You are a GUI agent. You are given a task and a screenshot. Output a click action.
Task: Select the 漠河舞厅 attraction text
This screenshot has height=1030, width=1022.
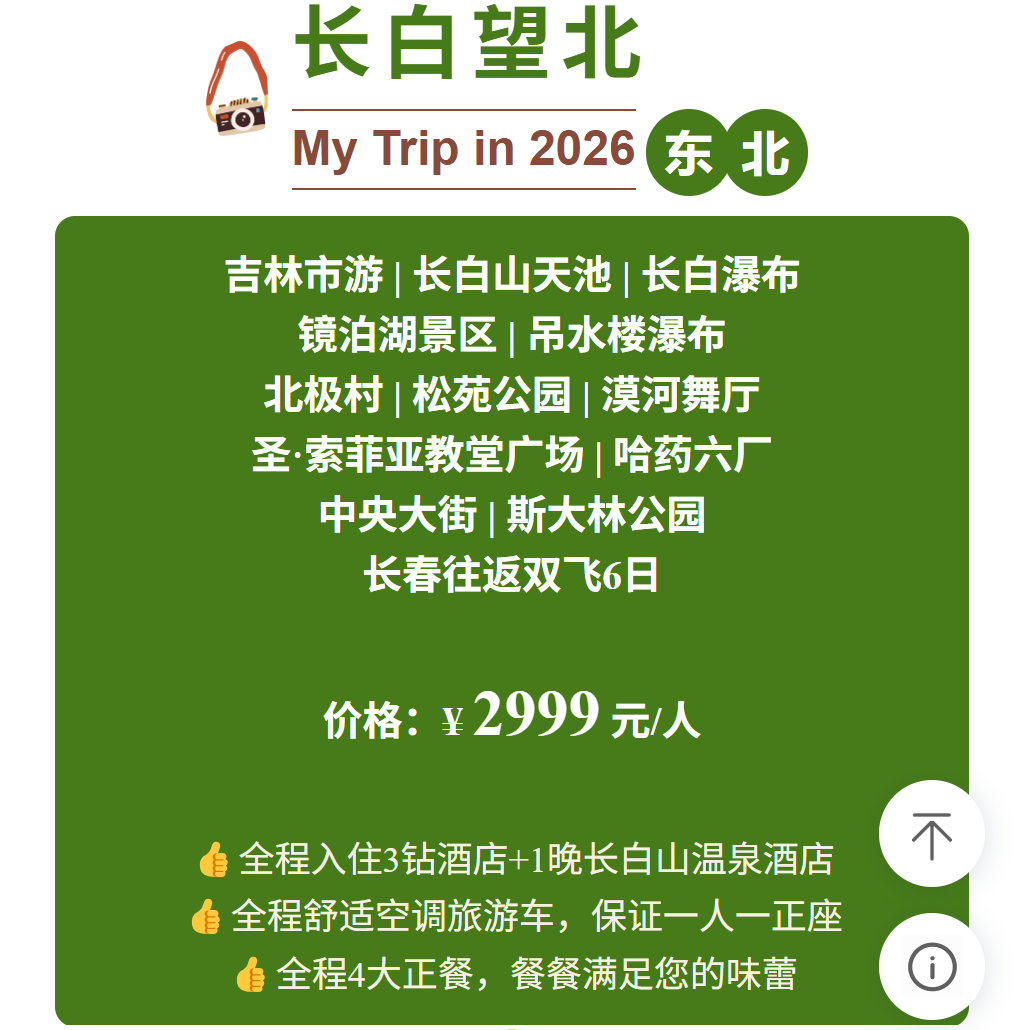coord(682,397)
